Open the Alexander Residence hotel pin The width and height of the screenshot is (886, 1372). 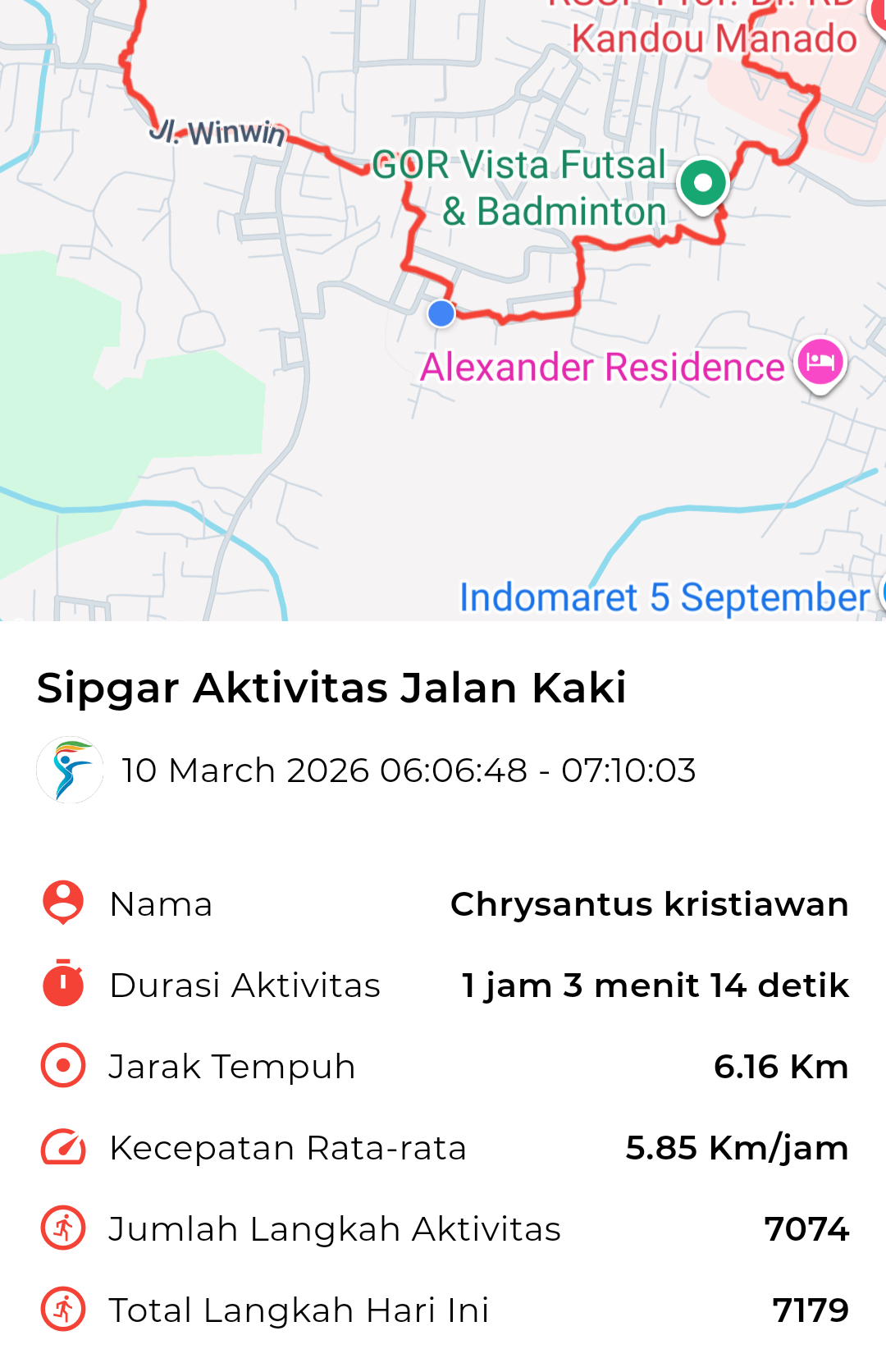click(x=820, y=362)
